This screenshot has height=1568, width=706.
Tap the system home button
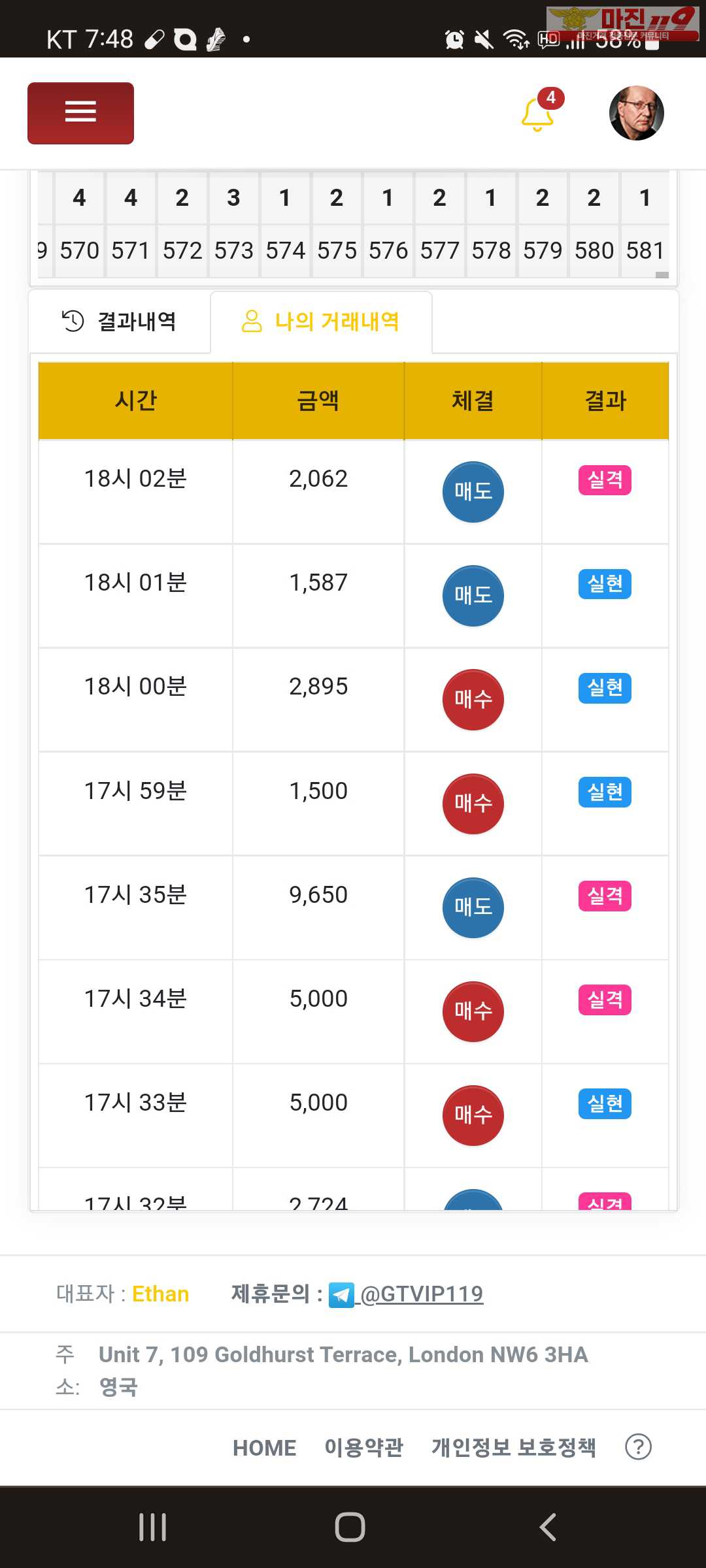(x=350, y=1527)
